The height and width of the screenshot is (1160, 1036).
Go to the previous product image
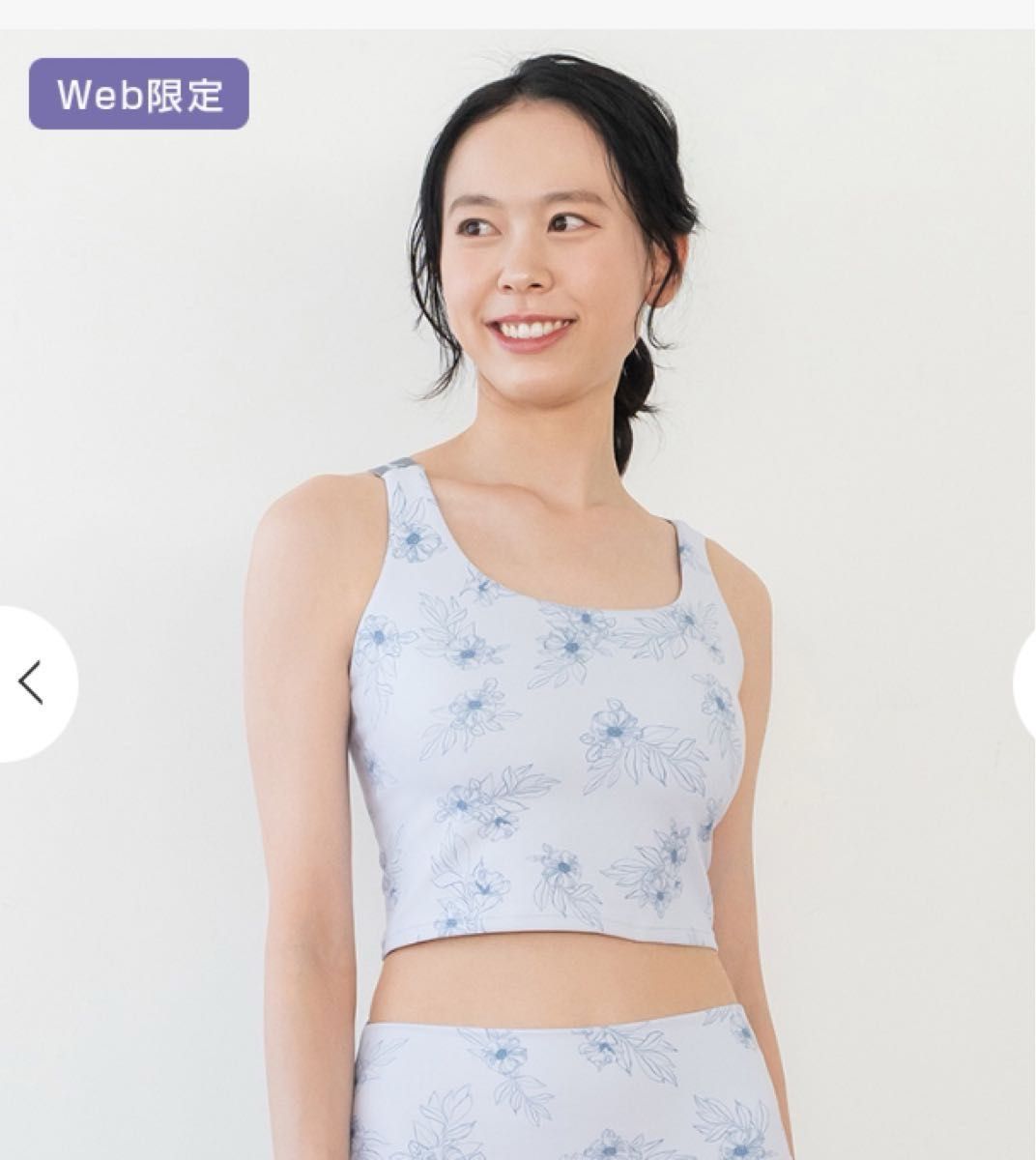31,684
